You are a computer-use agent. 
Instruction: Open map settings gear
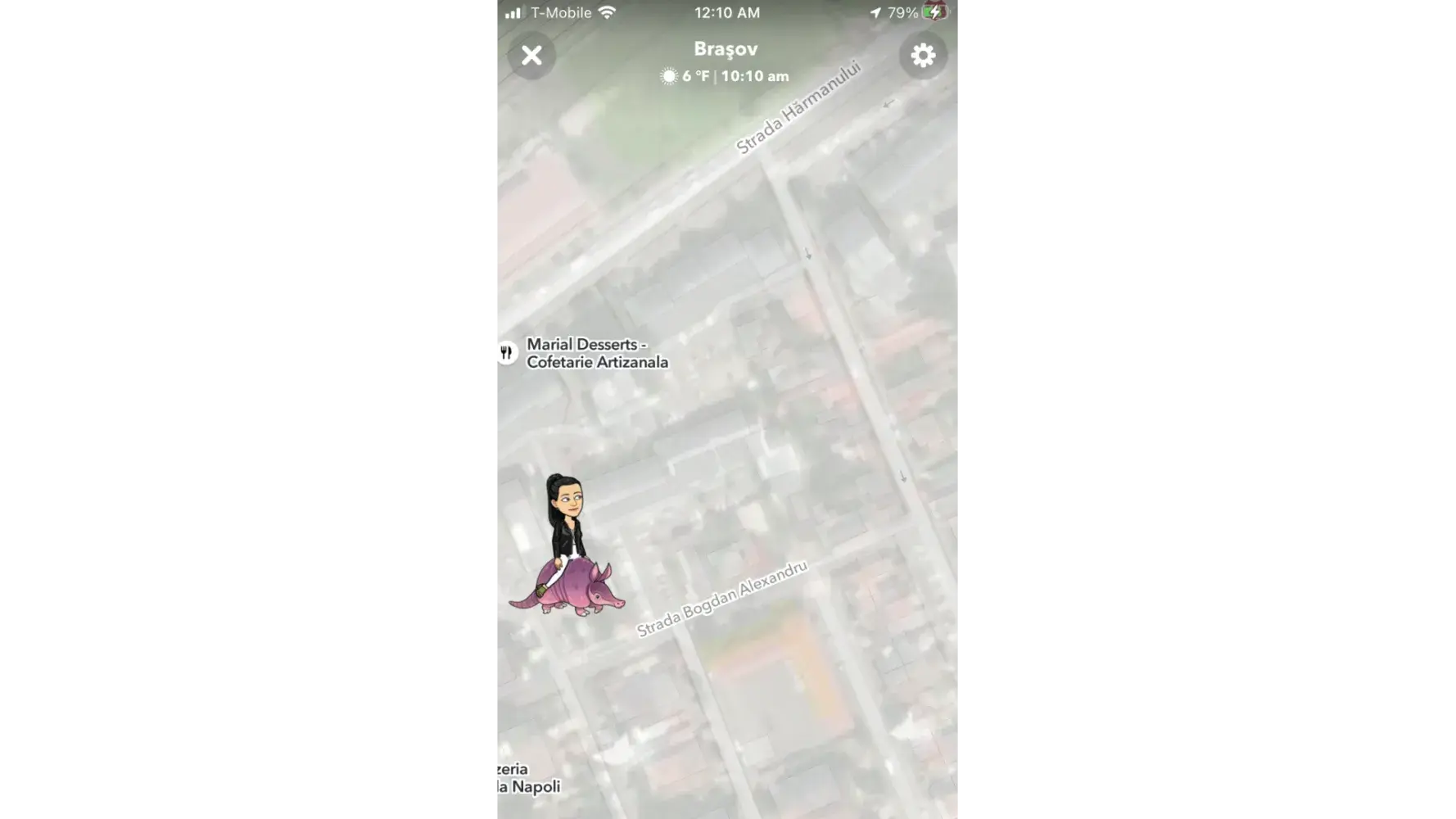point(923,56)
